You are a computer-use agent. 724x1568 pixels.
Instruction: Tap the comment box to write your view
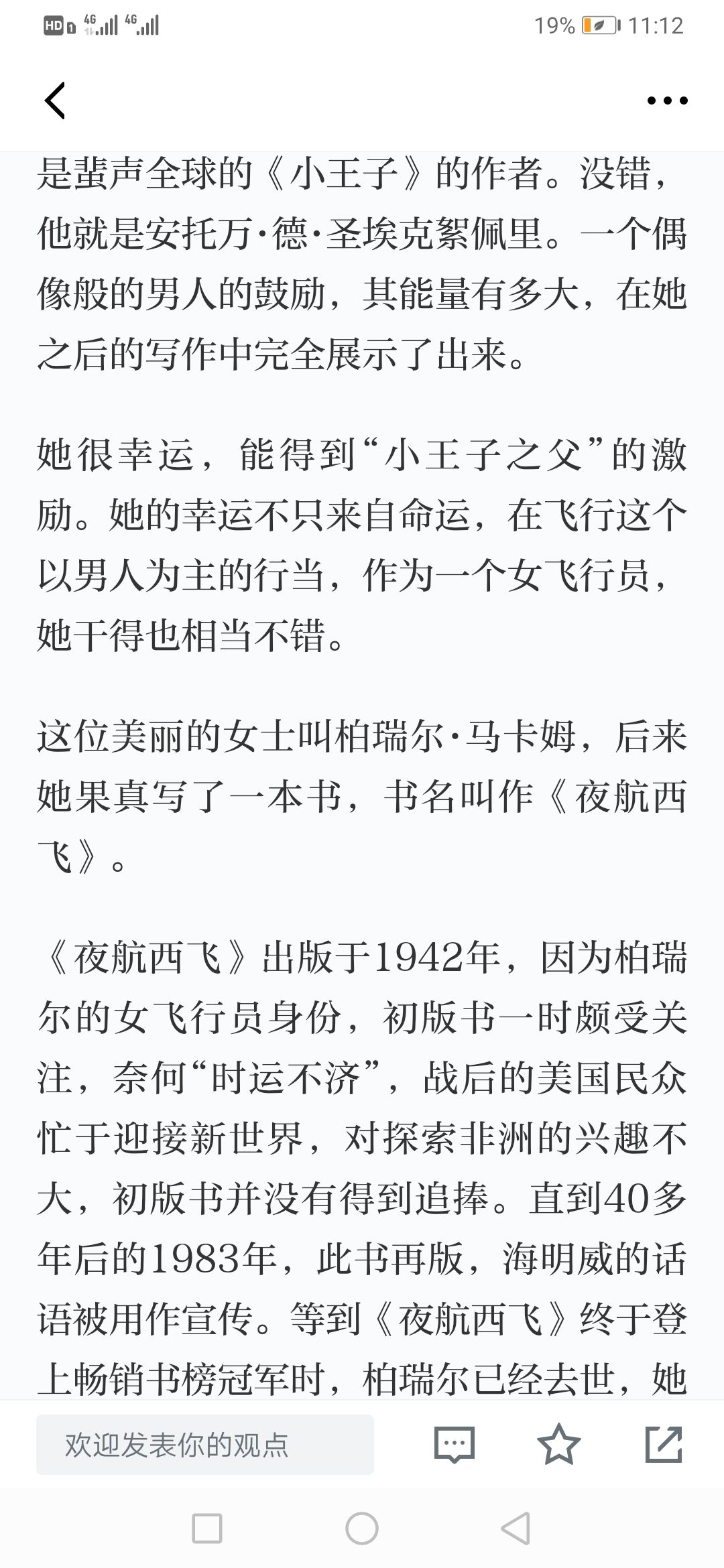pos(205,1445)
